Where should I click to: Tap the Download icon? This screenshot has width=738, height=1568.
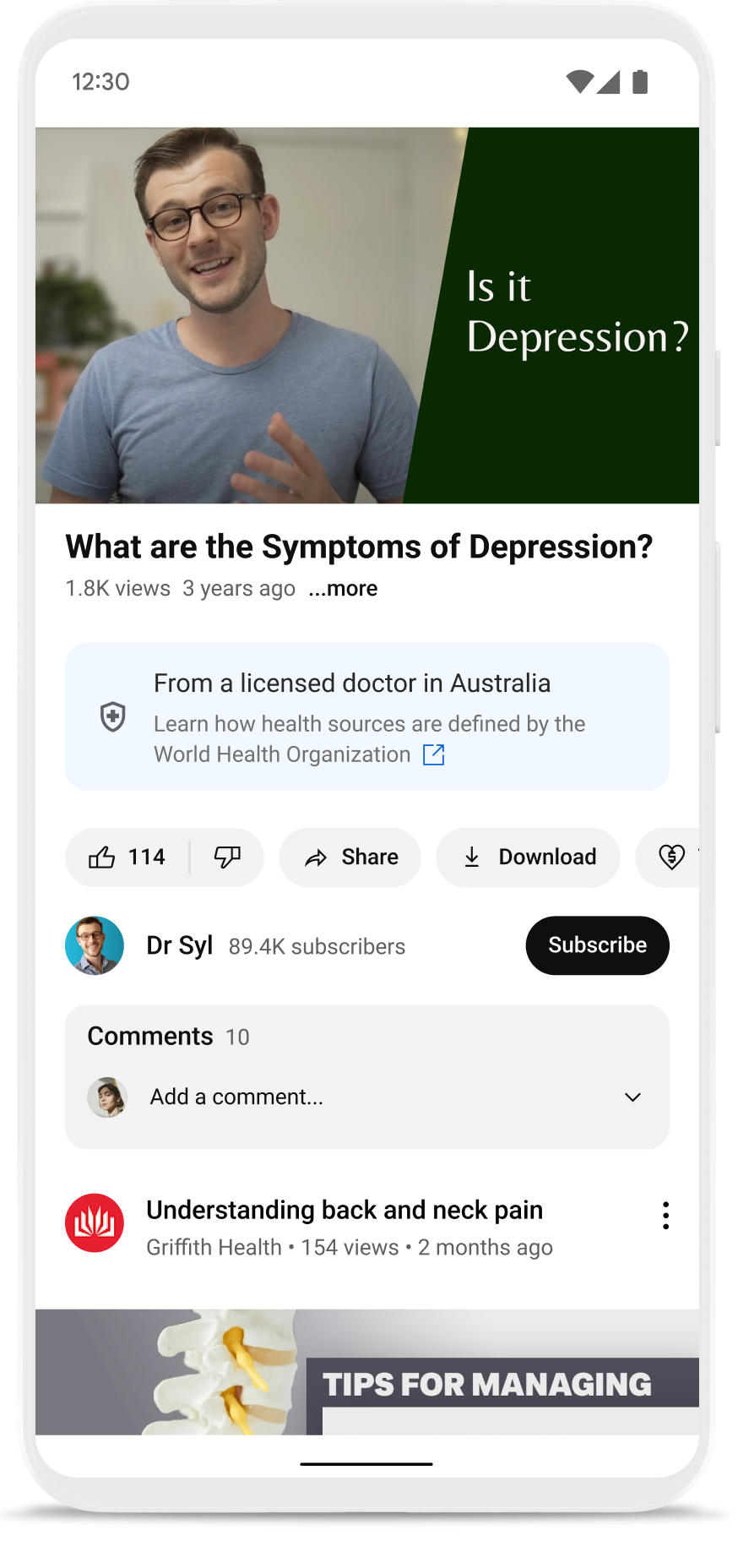pos(473,857)
